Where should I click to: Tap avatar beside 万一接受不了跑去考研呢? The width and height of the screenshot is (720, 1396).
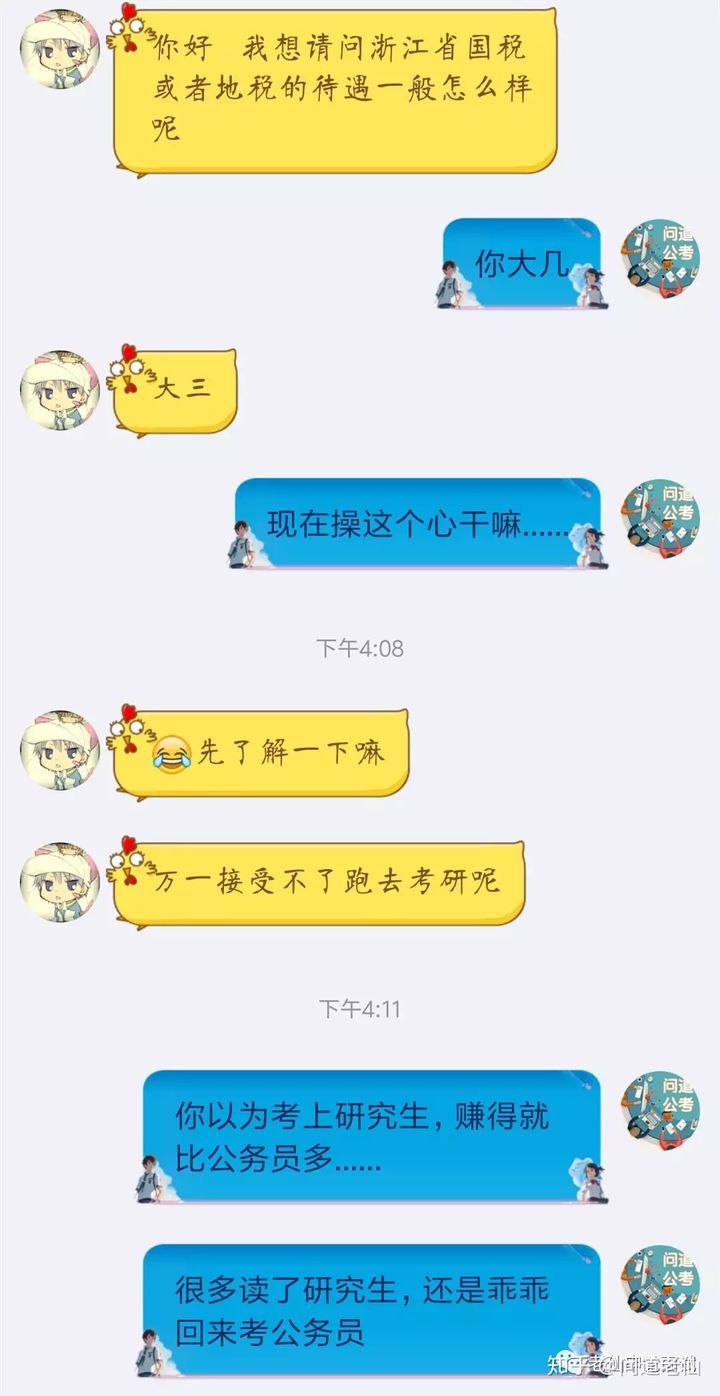tap(60, 882)
